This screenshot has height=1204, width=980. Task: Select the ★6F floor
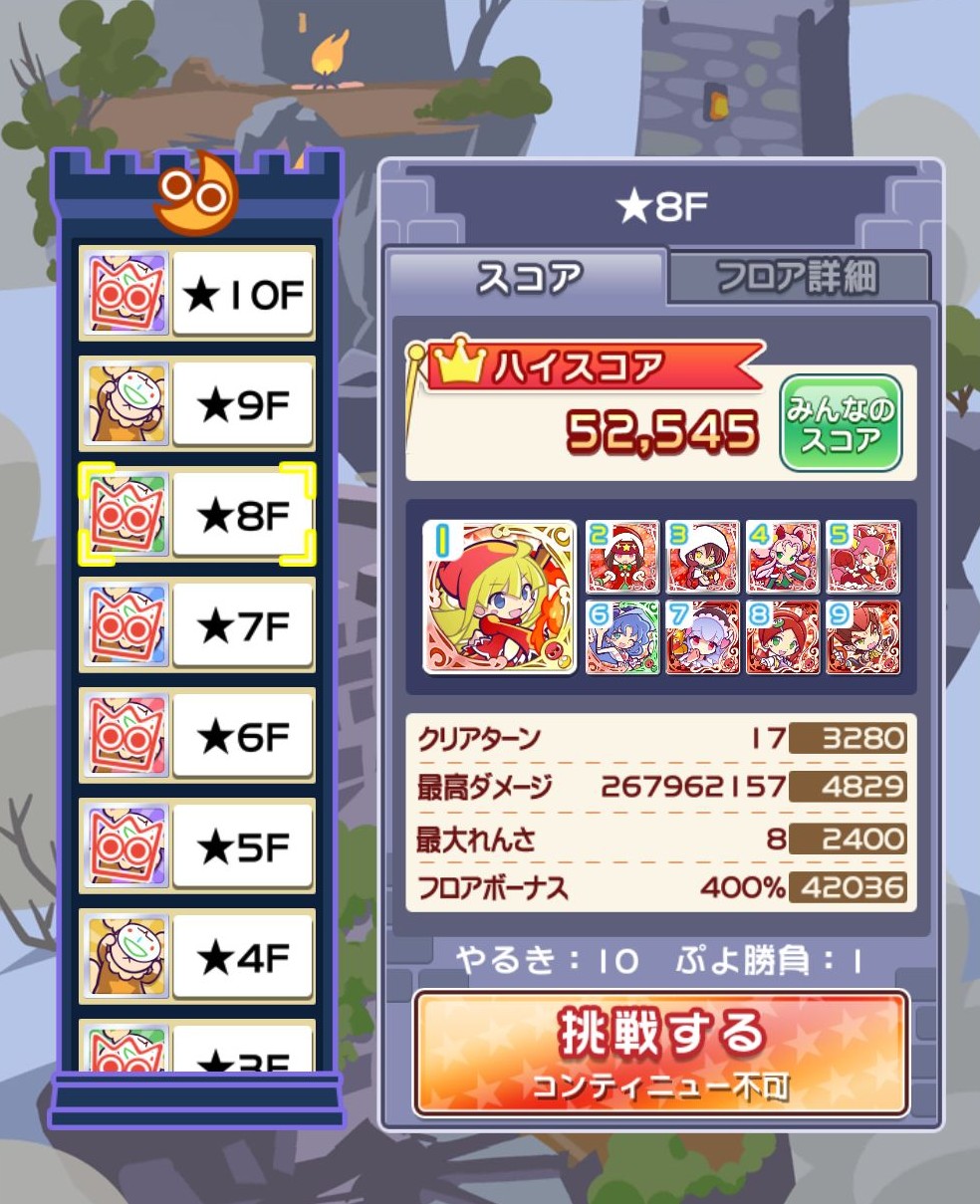tap(197, 736)
